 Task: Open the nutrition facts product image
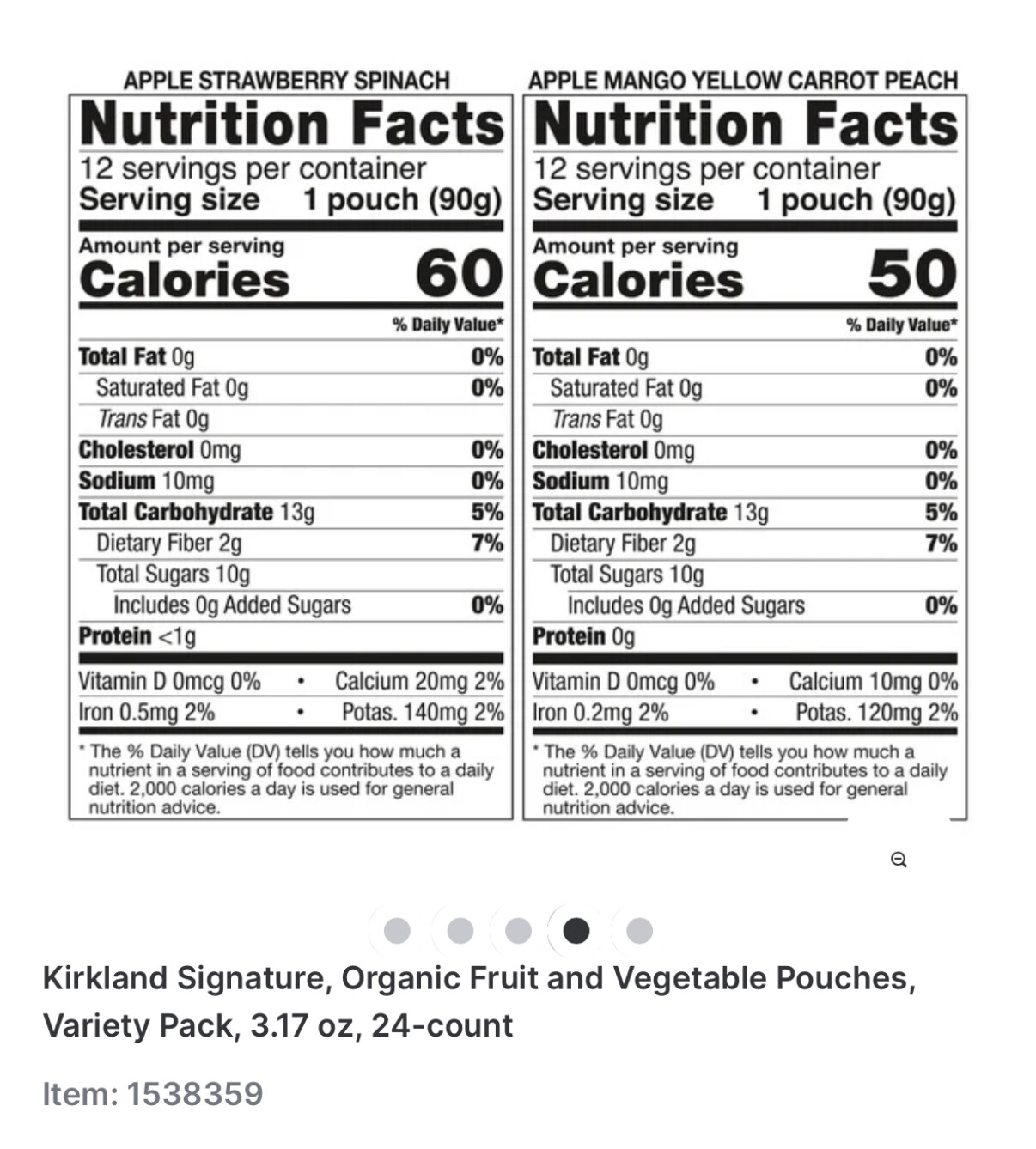click(x=517, y=445)
